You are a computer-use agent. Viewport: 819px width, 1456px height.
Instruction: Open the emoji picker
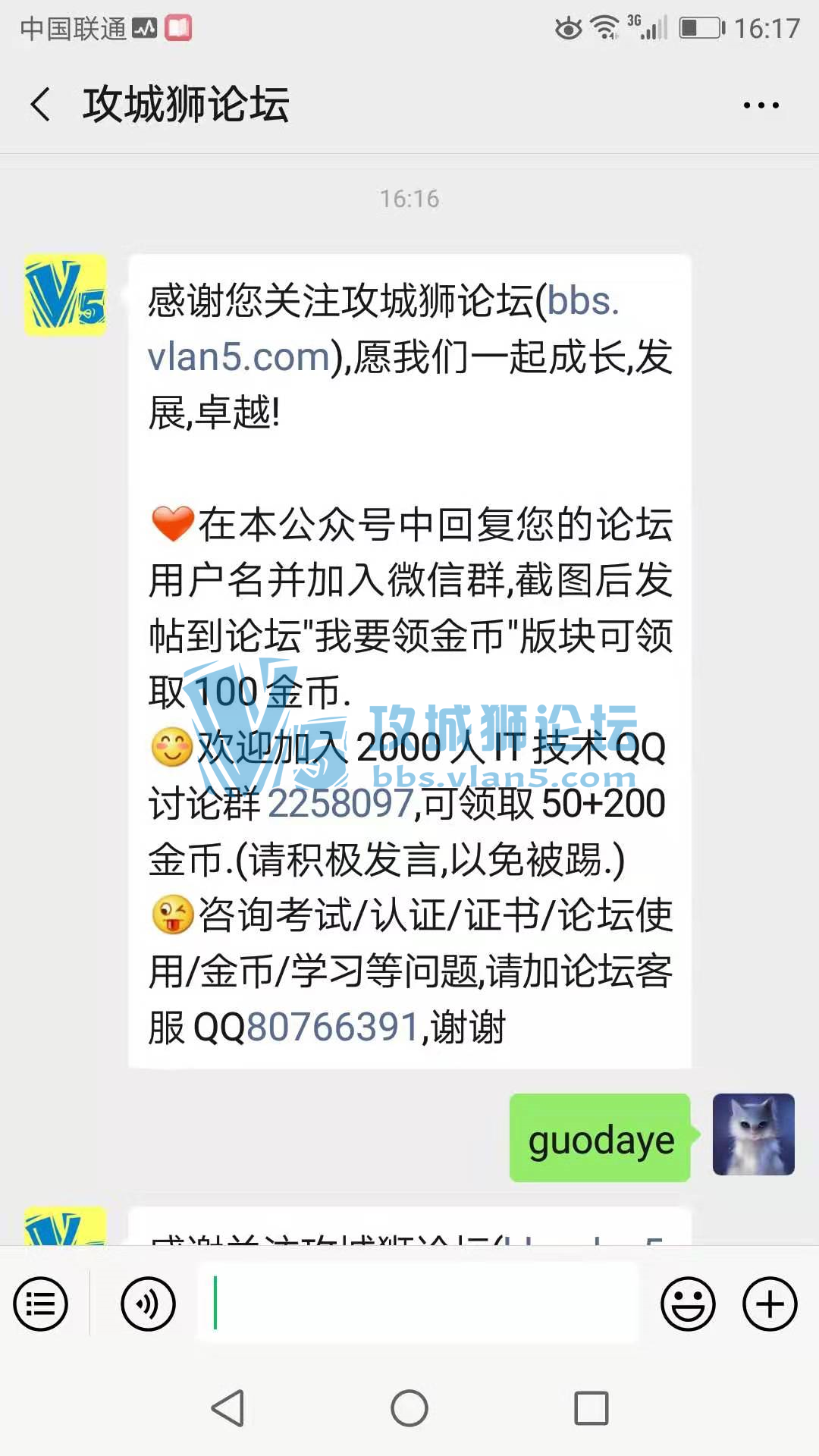pyautogui.click(x=688, y=1304)
